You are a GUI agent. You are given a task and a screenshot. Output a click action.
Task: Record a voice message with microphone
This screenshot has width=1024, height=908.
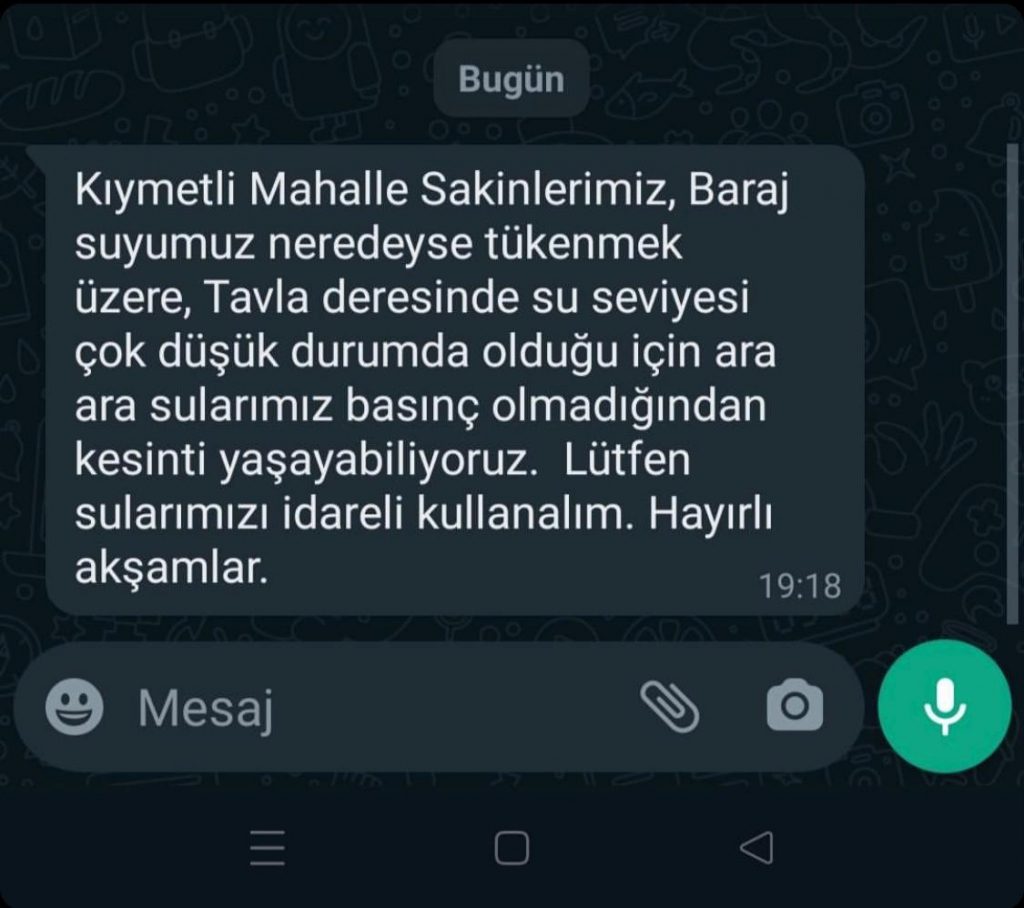944,706
